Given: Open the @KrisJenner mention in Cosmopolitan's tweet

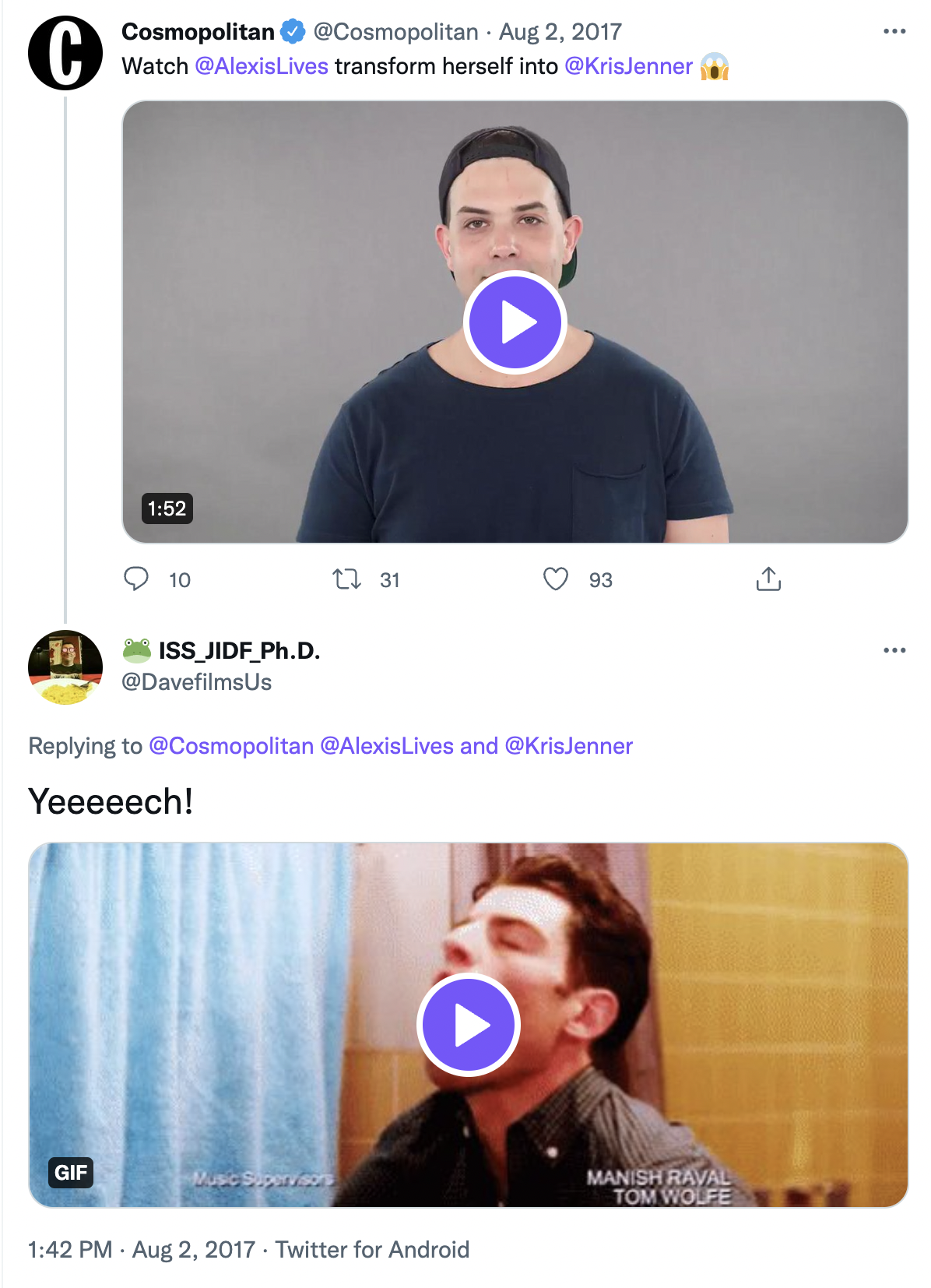Looking at the screenshot, I should coord(628,66).
